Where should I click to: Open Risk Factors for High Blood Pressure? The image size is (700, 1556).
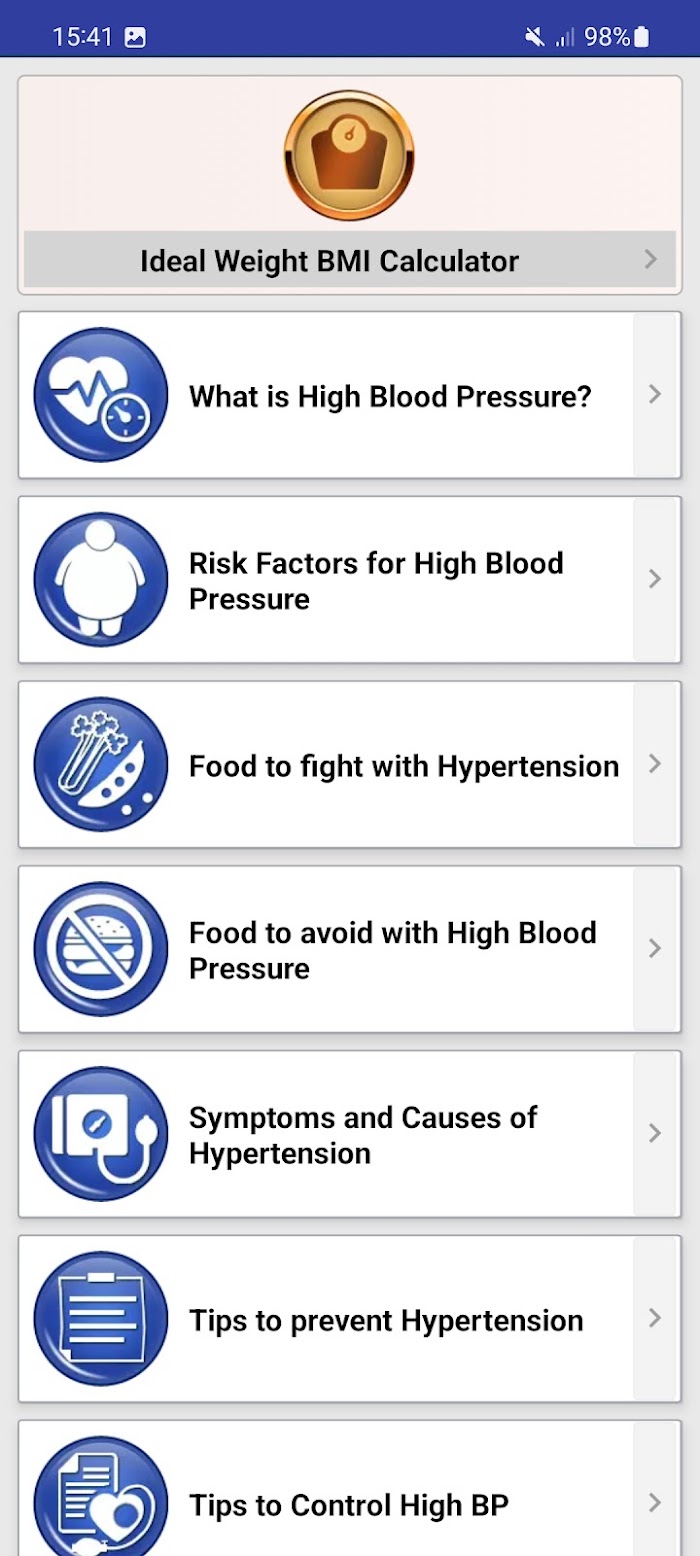coord(350,580)
